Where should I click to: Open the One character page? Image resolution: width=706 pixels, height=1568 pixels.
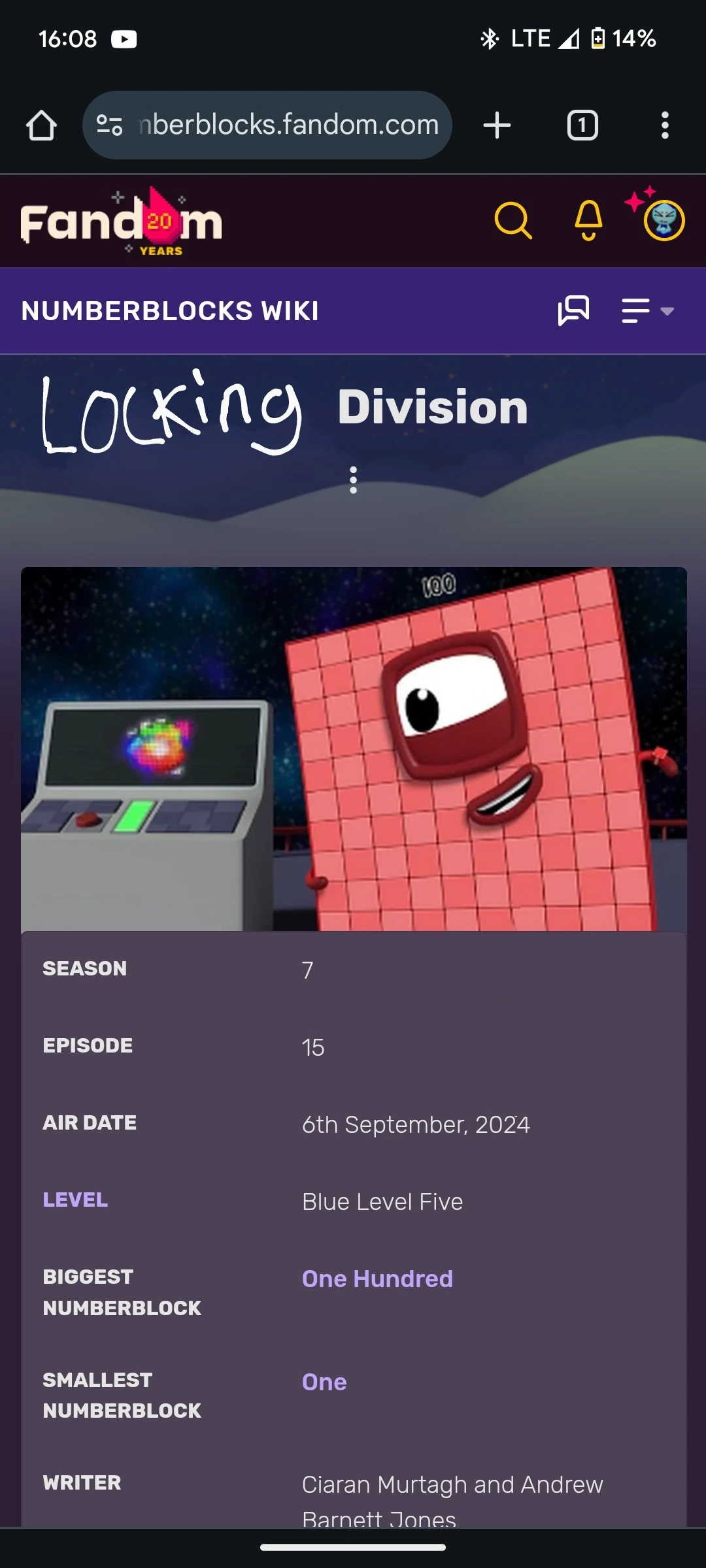coord(324,1382)
